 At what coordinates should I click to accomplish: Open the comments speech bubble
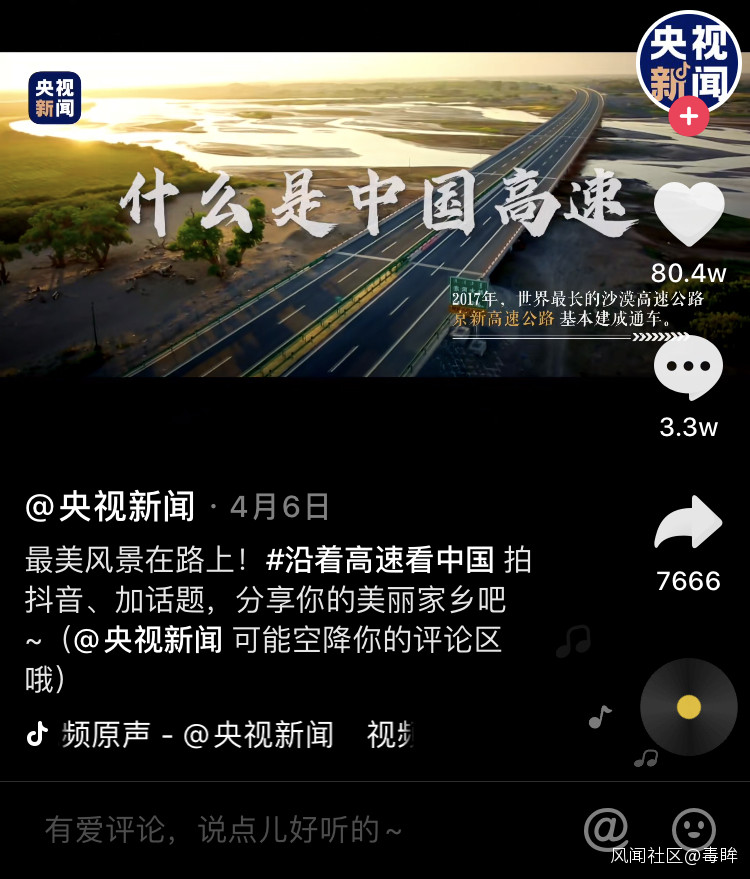coord(688,367)
